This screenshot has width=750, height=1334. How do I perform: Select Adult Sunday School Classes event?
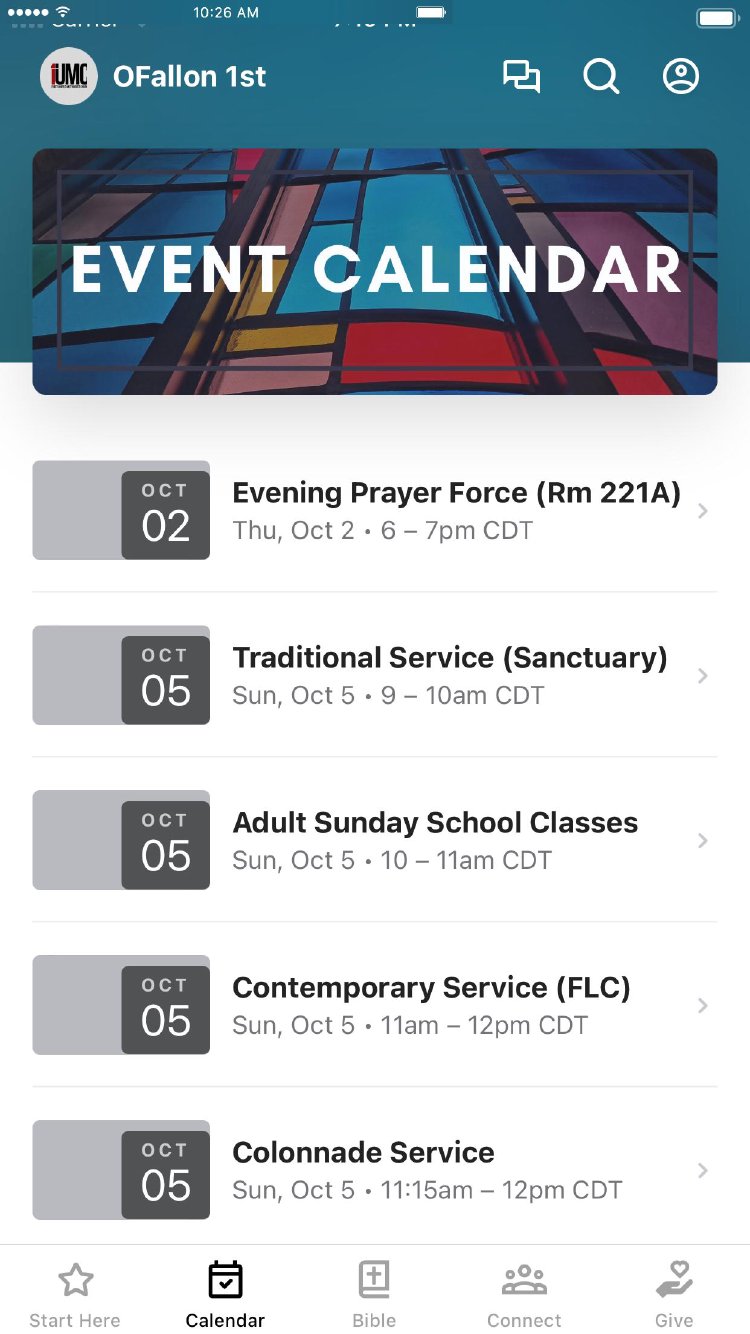click(x=435, y=840)
